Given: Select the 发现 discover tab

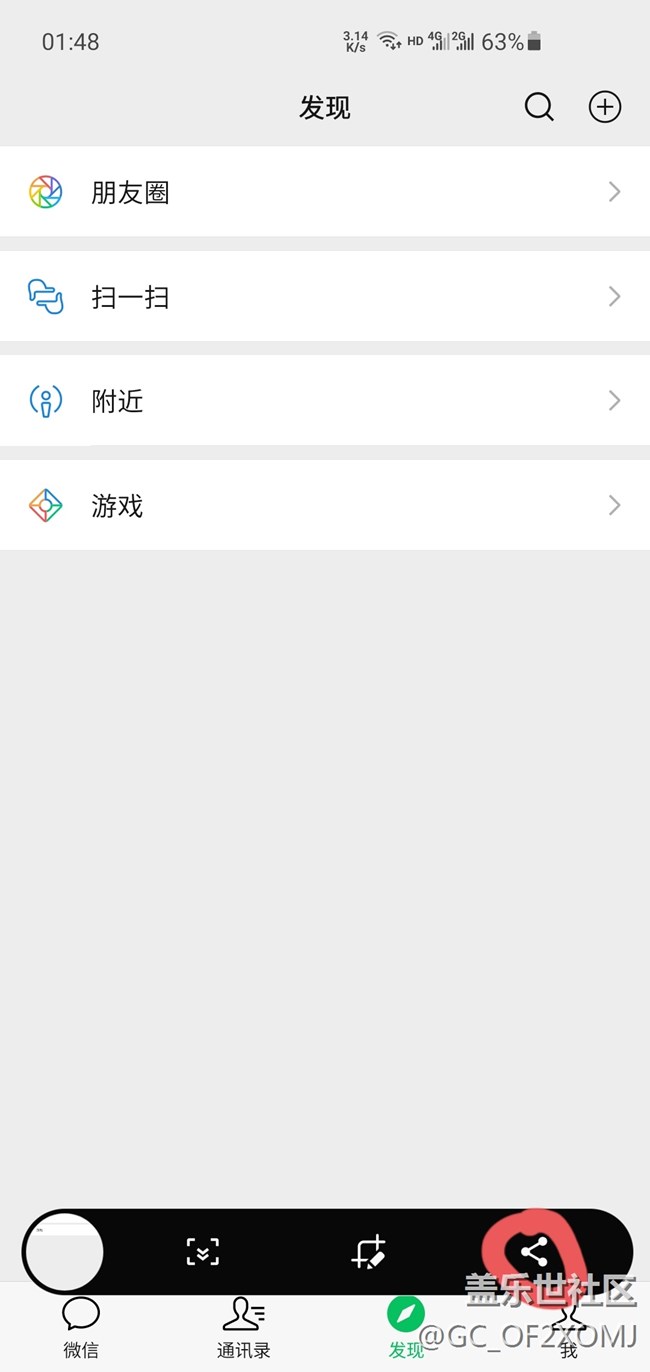Looking at the screenshot, I should click(x=406, y=1328).
